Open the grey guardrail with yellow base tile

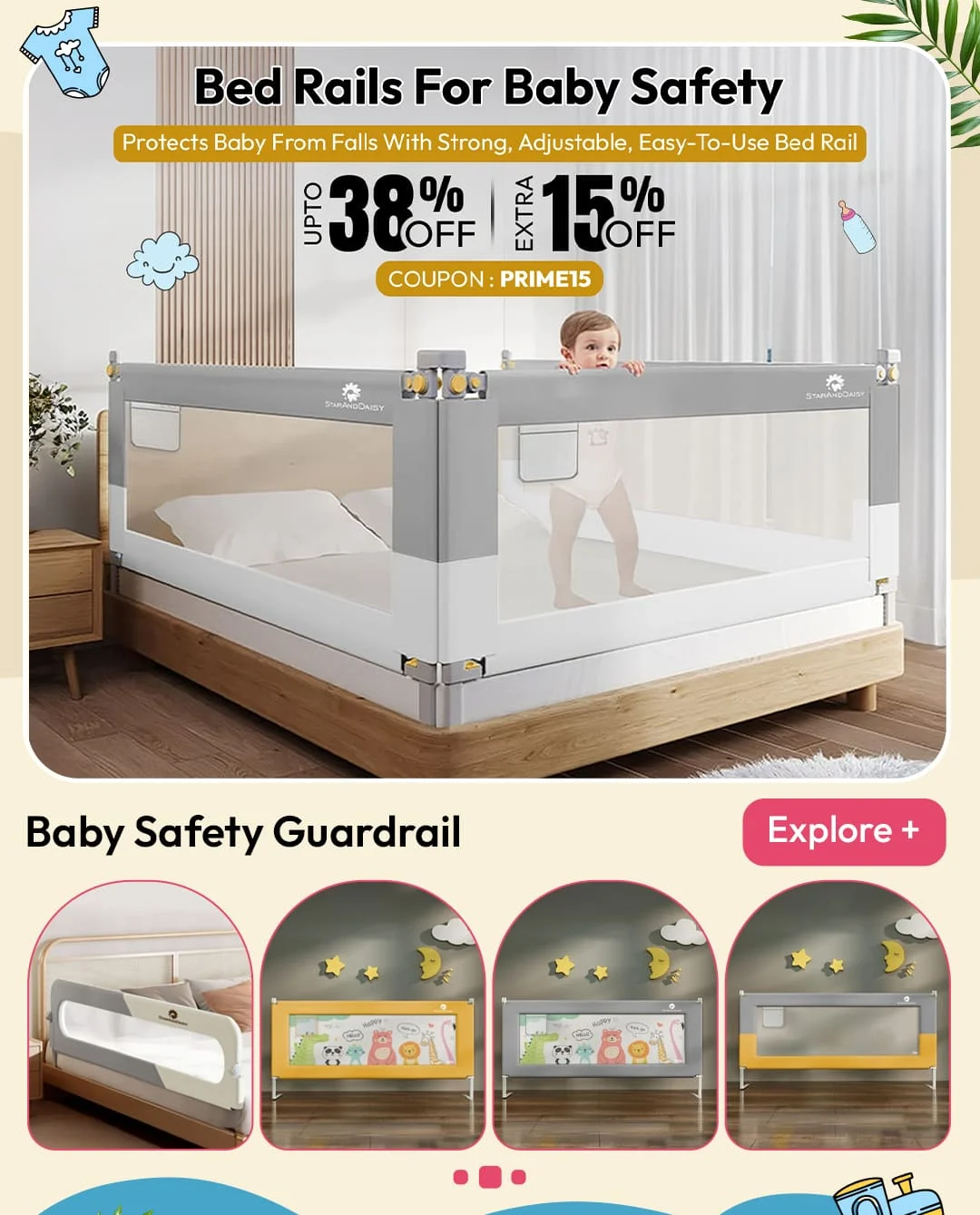pos(837,1016)
